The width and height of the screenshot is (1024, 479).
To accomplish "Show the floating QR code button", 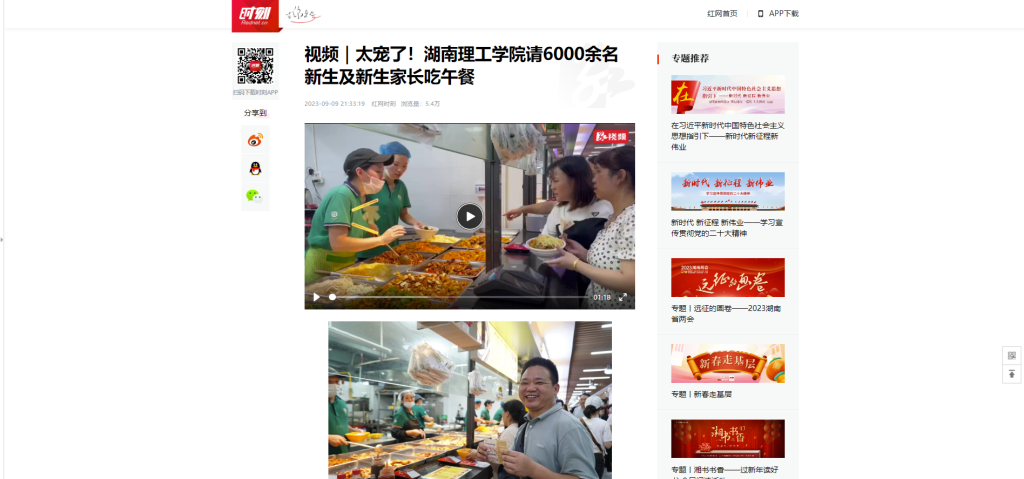I will pos(1012,355).
